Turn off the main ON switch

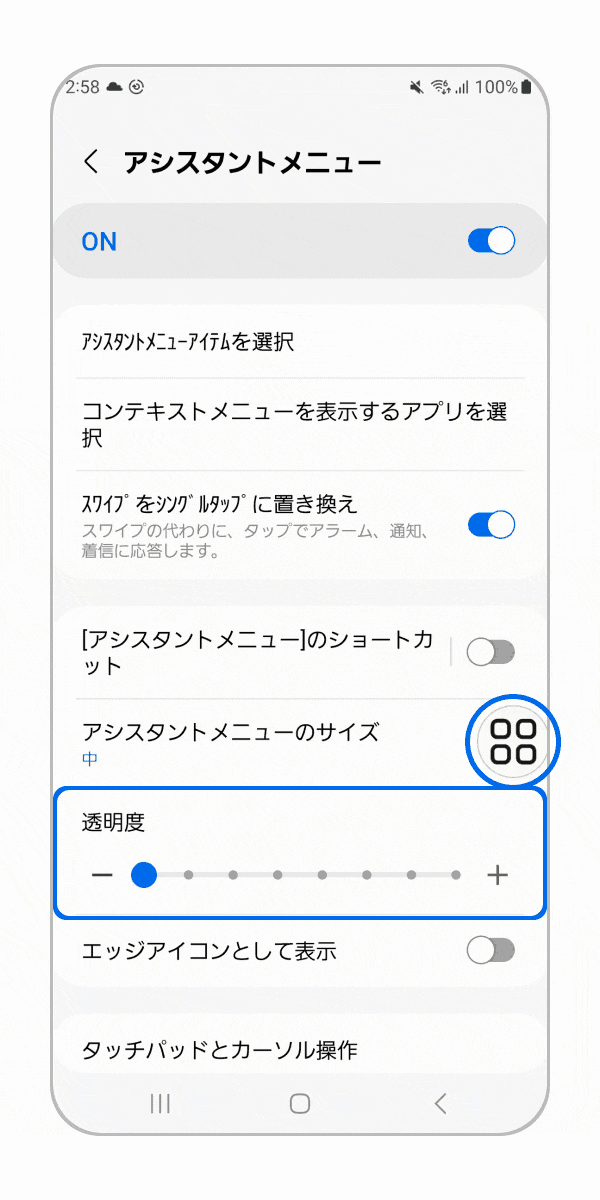[x=491, y=241]
